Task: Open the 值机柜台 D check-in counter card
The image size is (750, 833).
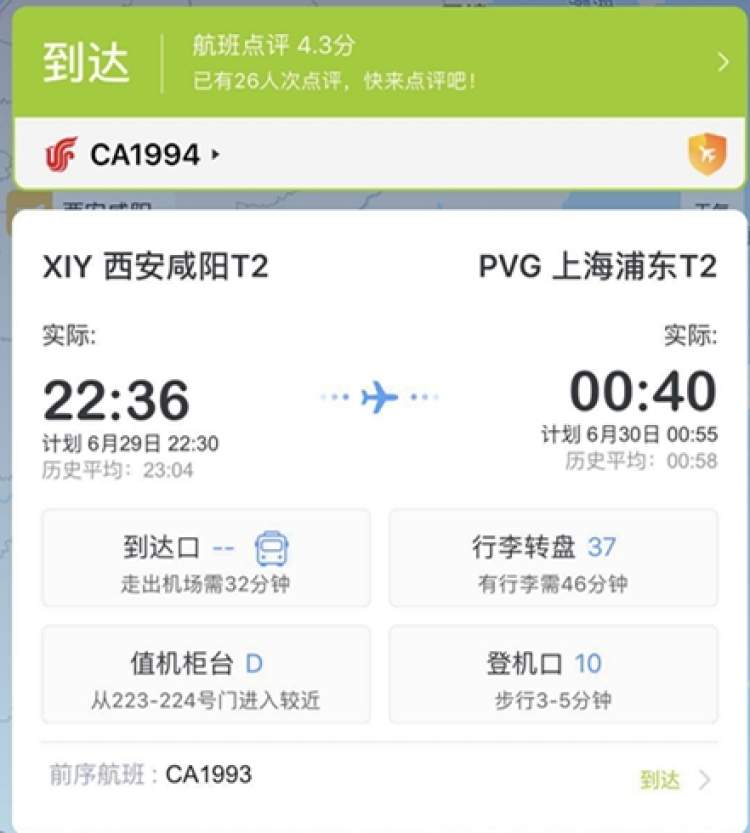Action: pos(206,674)
